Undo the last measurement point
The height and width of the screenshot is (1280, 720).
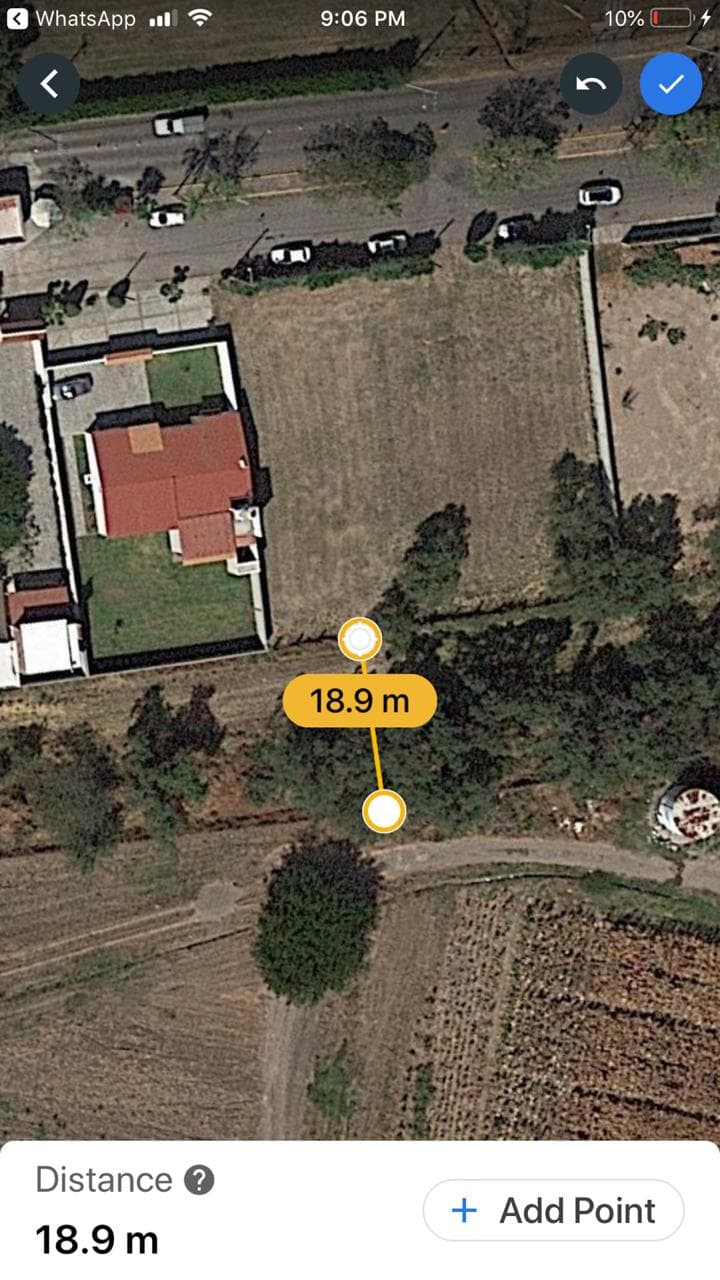[590, 84]
